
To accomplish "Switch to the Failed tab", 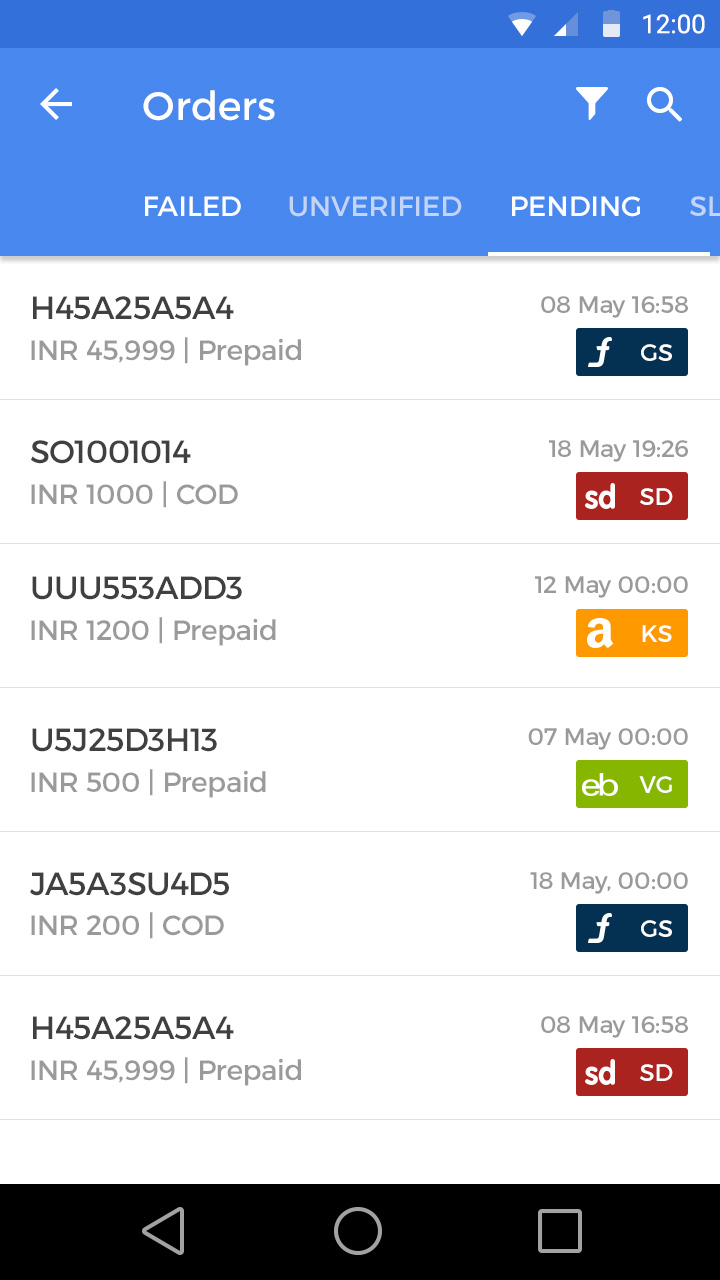I will (192, 206).
